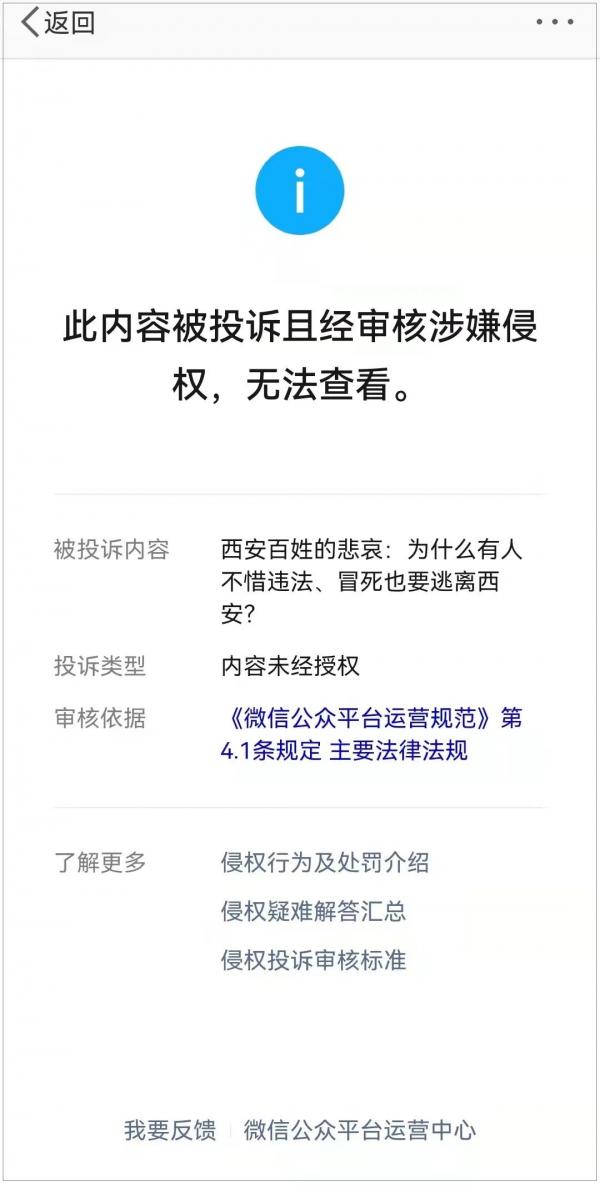Viewport: 600px width, 1187px height.
Task: Open 《微信公众平台运营规范》第4.1条规定 link
Action: tap(371, 719)
